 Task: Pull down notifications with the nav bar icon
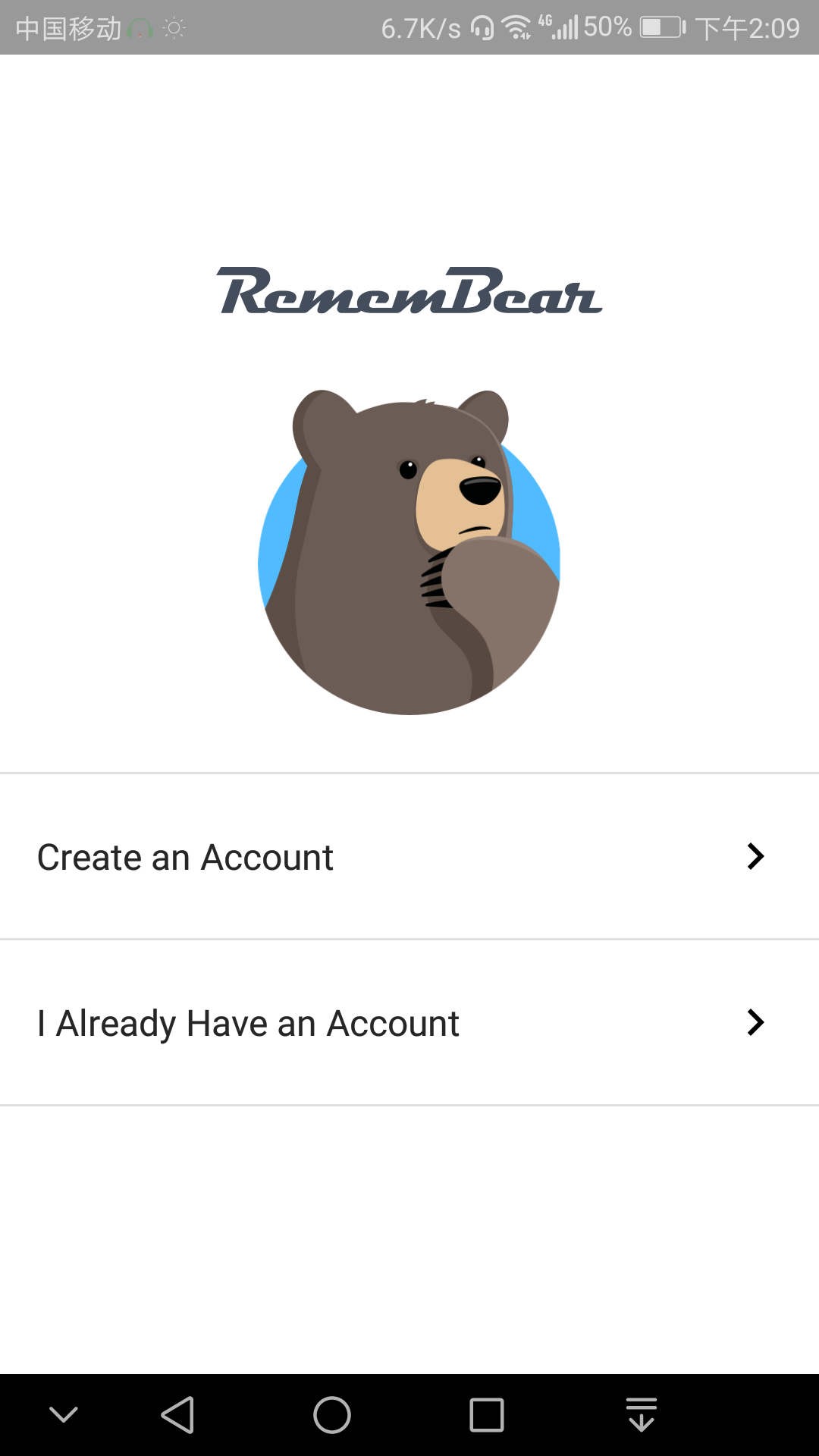[642, 1415]
